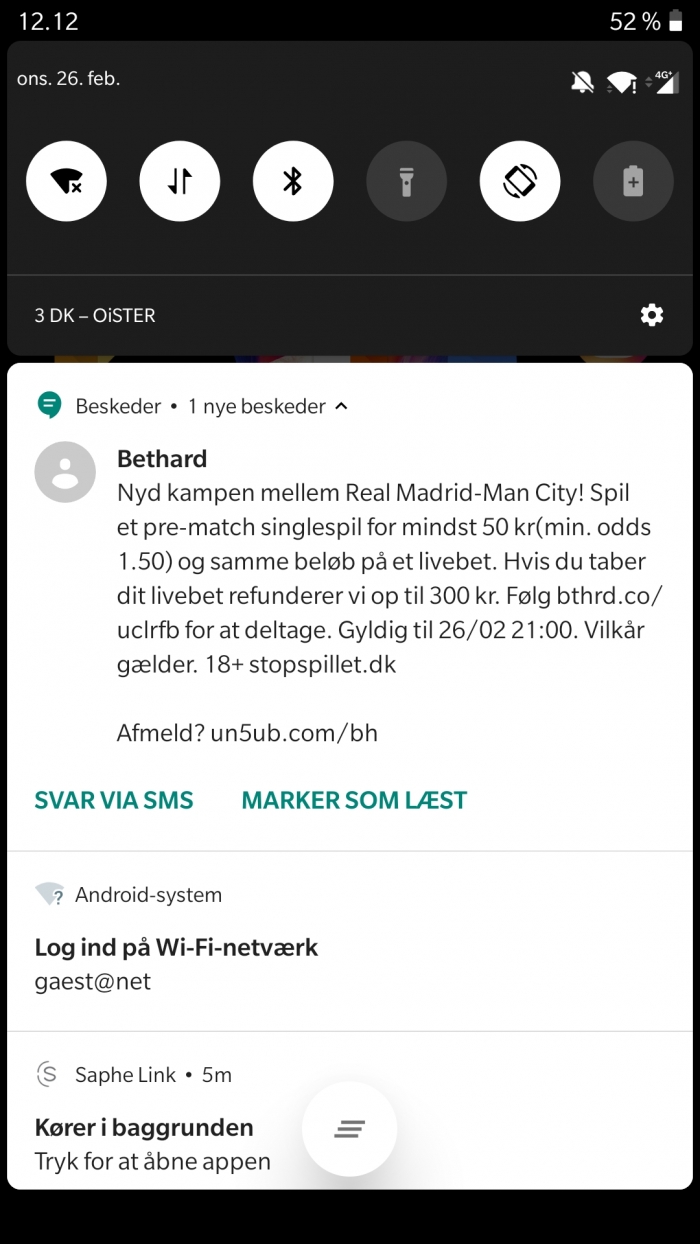The image size is (700, 1244).
Task: Turn on the flashlight
Action: click(x=406, y=181)
